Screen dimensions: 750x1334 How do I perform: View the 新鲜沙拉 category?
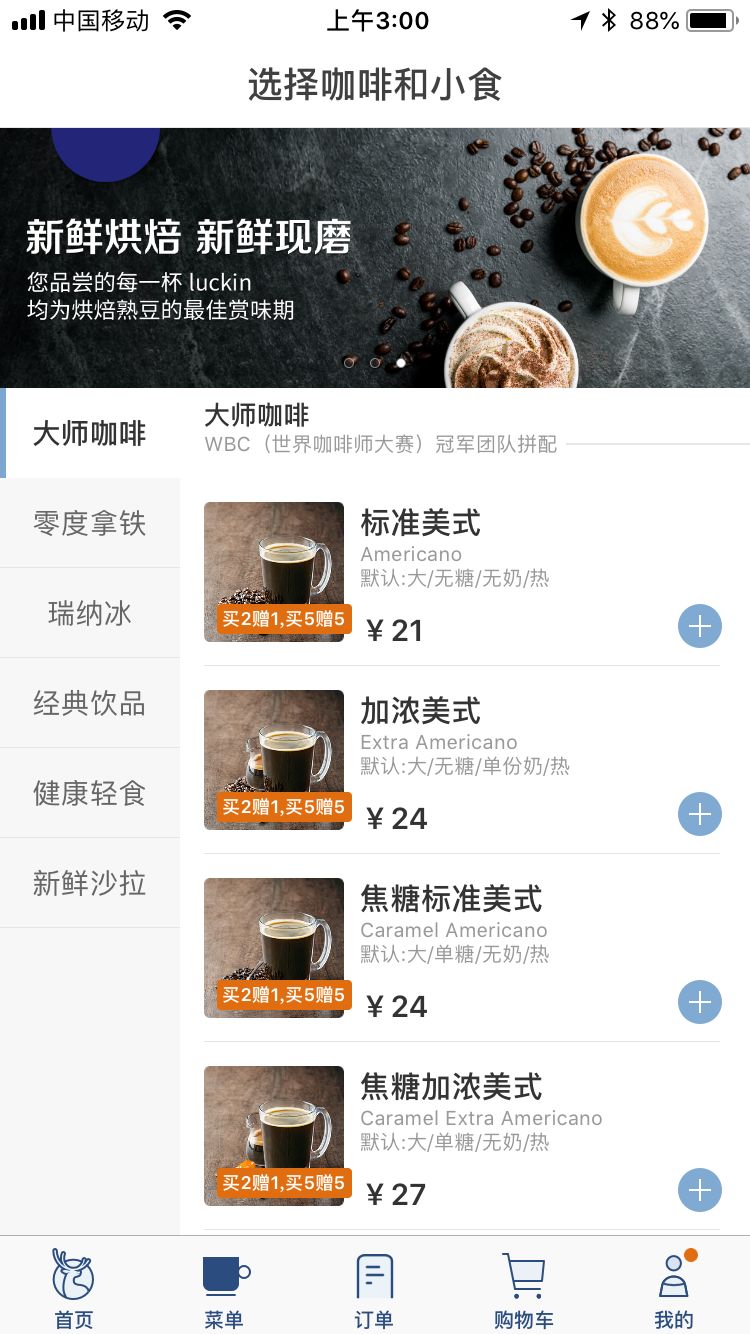coord(90,883)
